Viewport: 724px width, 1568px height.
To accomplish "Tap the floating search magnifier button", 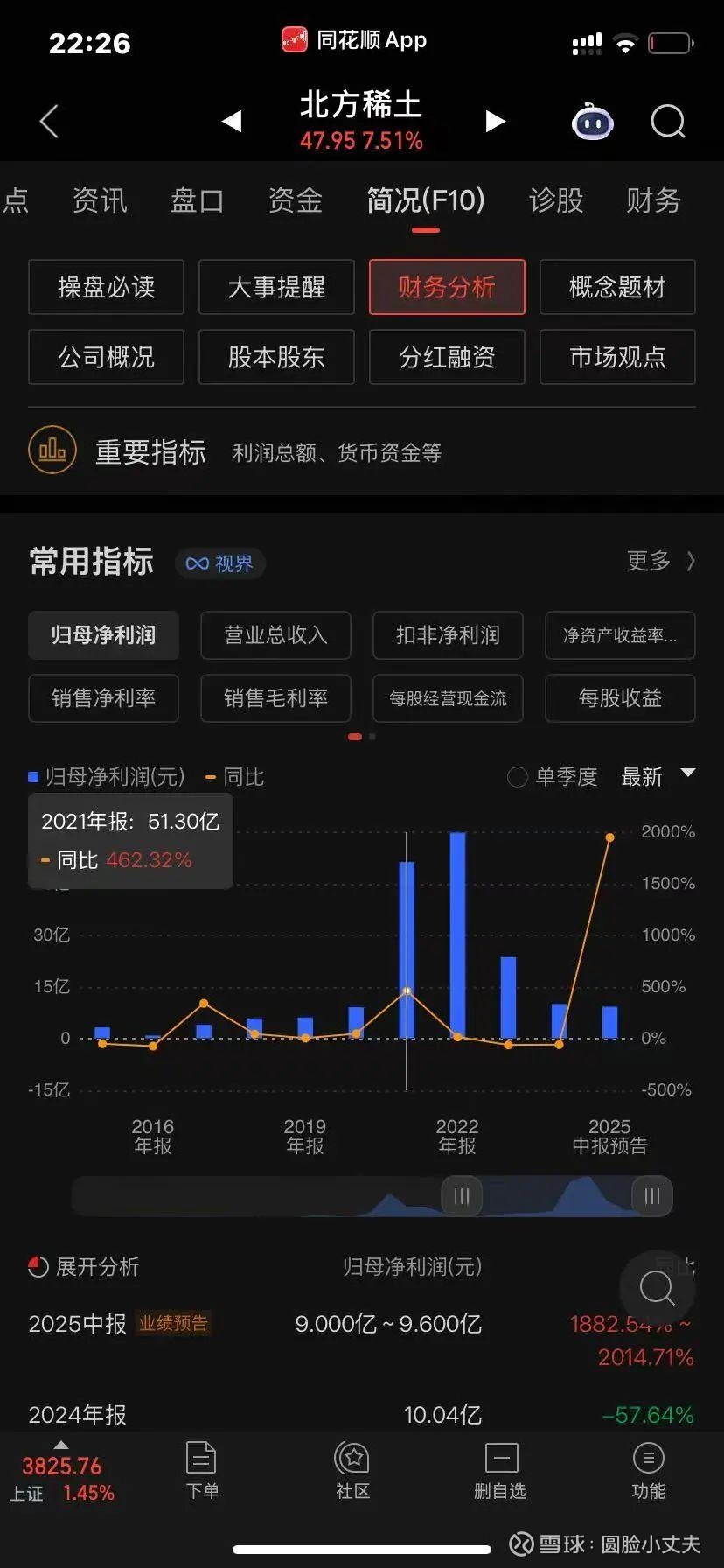I will pyautogui.click(x=658, y=1288).
